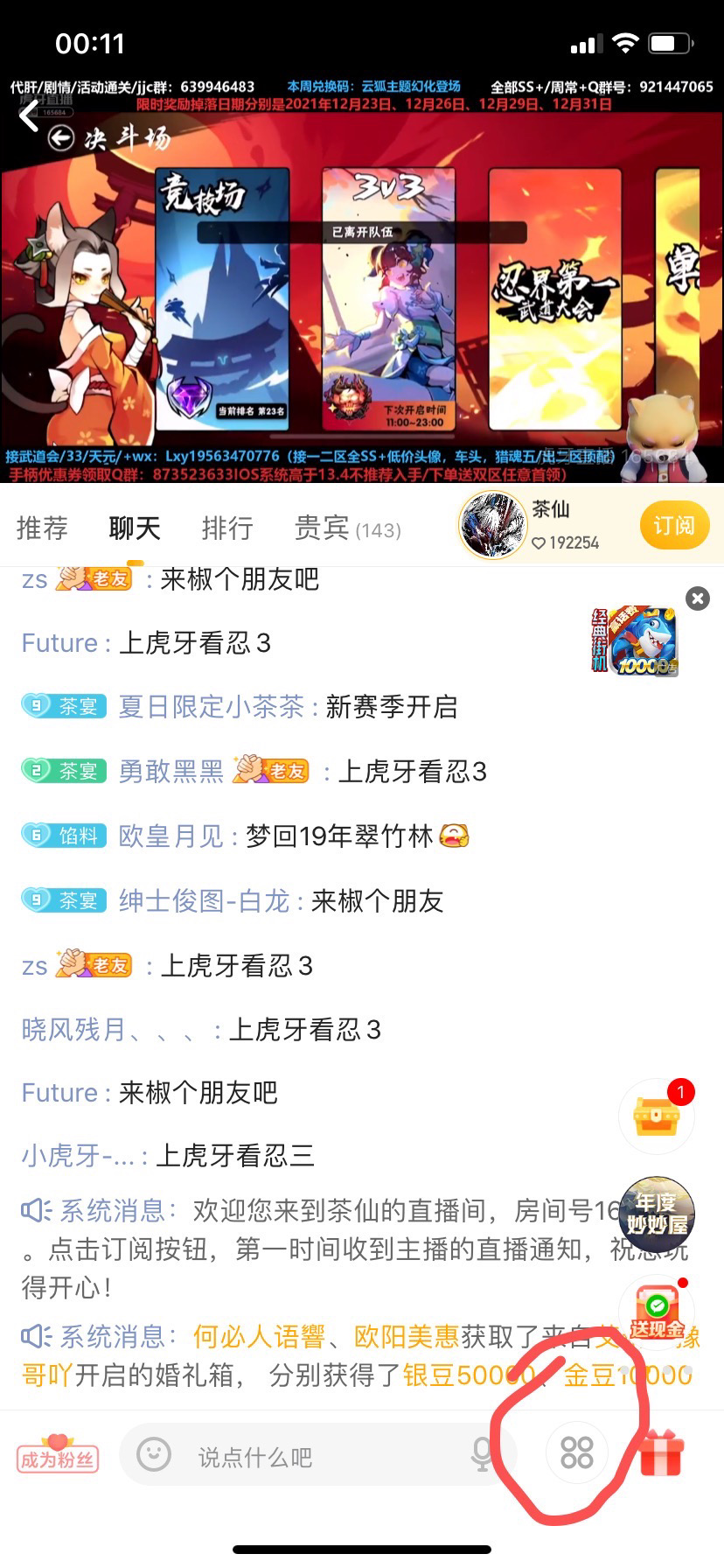Open the gift box panel
This screenshot has width=724, height=1568.
[x=662, y=1452]
